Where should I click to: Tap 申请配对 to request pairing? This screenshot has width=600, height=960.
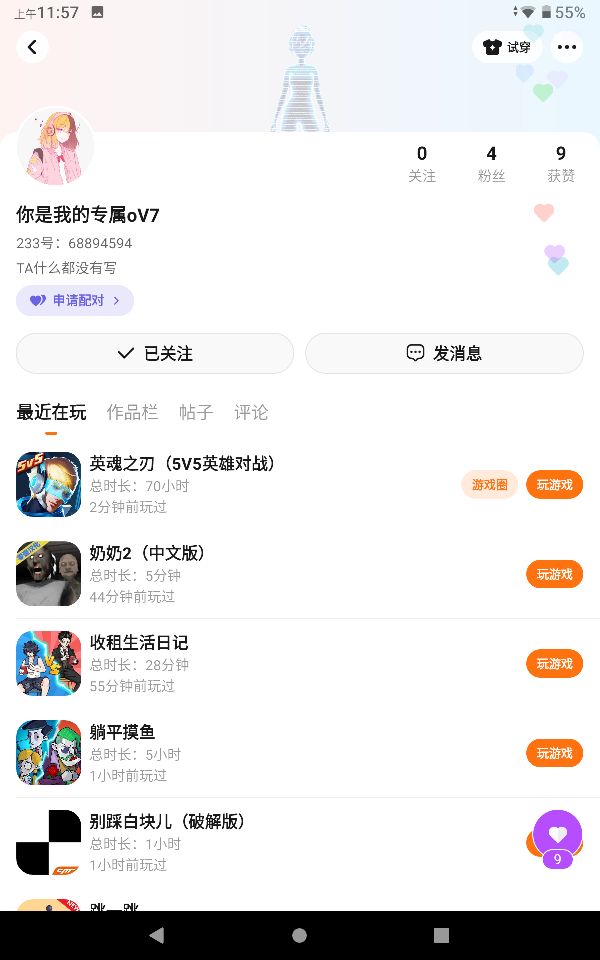75,300
